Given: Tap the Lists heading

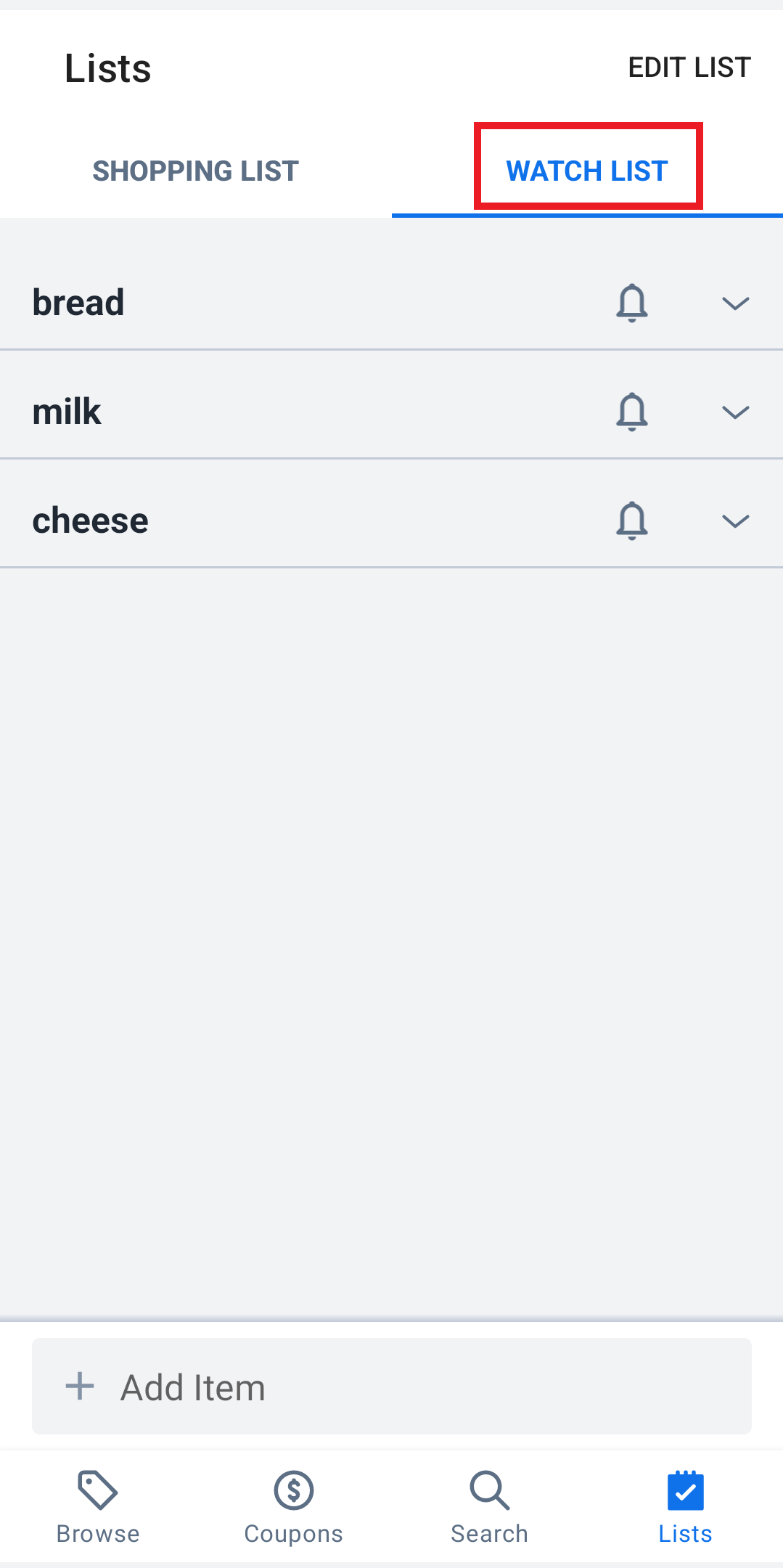Looking at the screenshot, I should pos(107,67).
